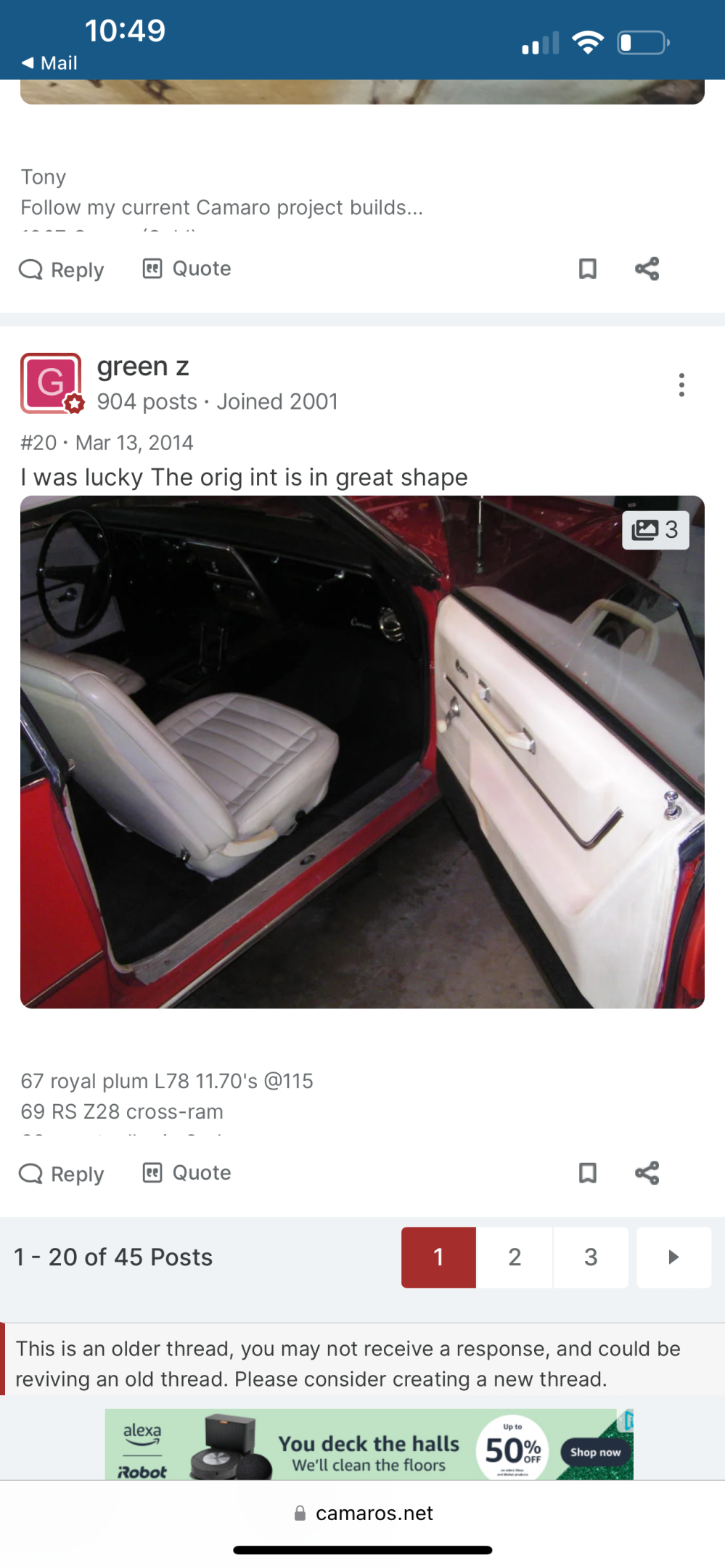The width and height of the screenshot is (725, 1568).
Task: Quote green z's post
Action: [187, 1172]
